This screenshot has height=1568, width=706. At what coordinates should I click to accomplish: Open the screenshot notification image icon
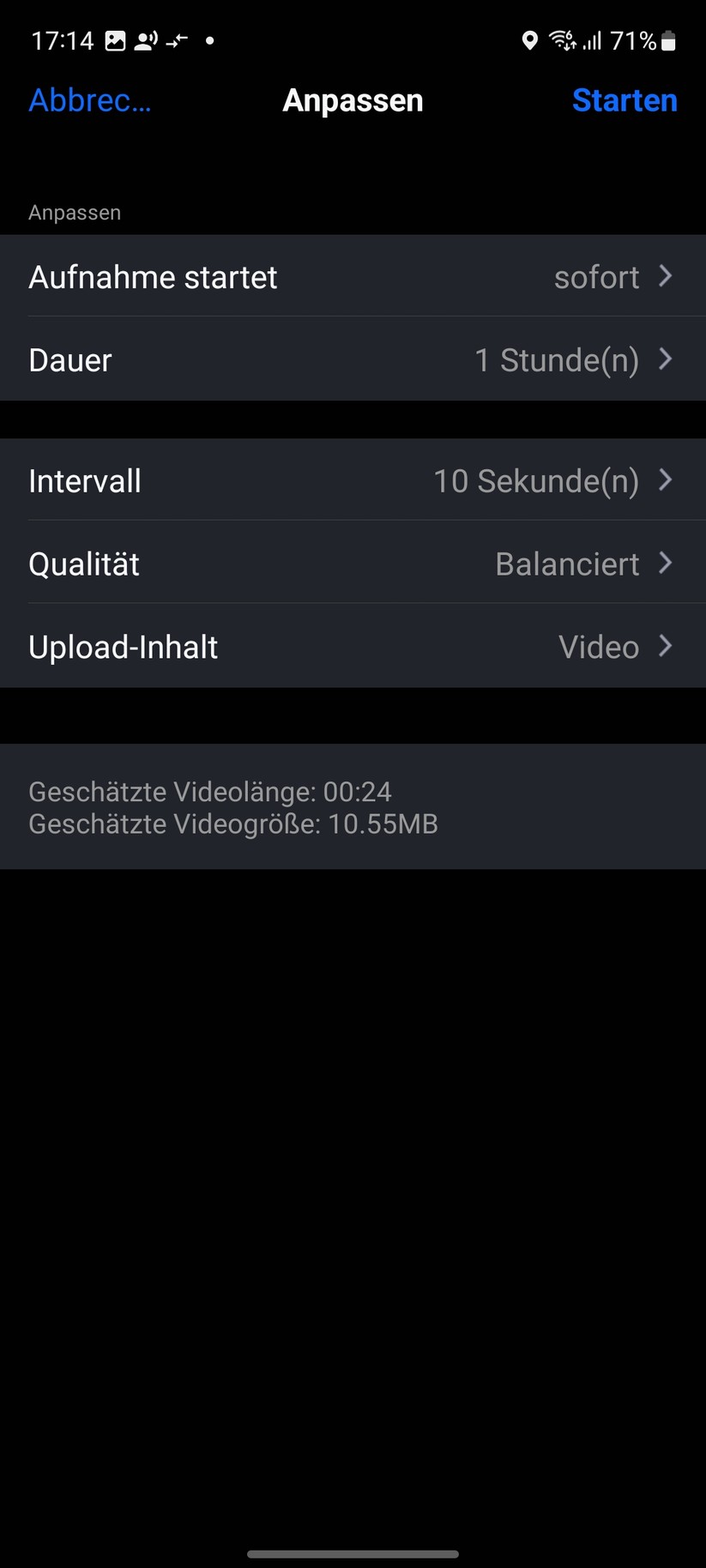pyautogui.click(x=114, y=39)
